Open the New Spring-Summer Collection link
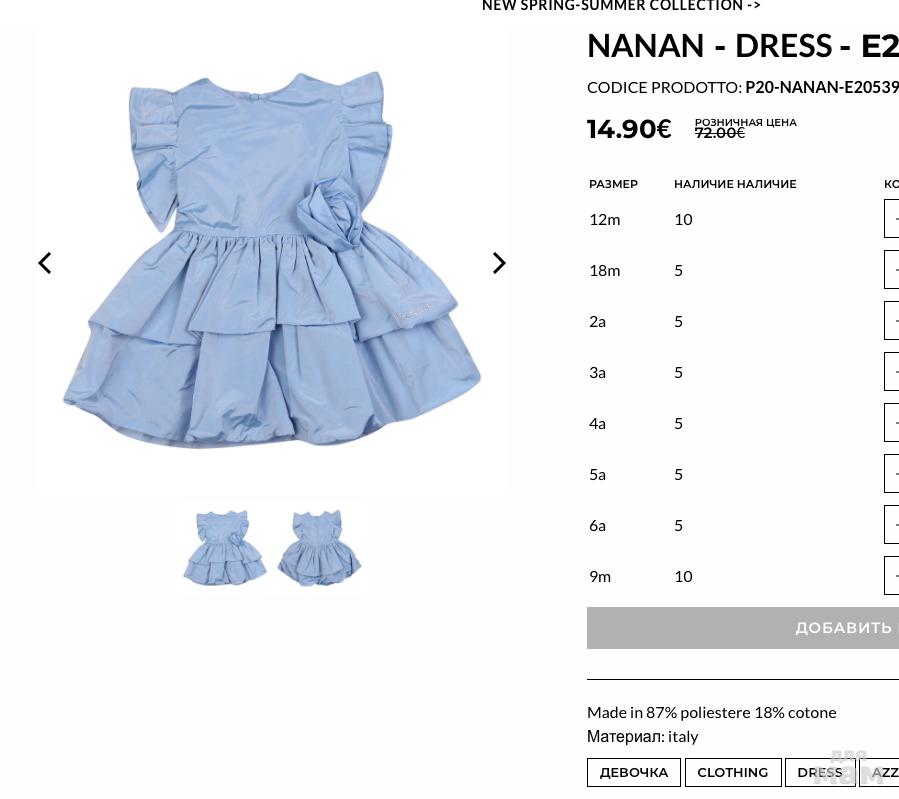 click(621, 6)
